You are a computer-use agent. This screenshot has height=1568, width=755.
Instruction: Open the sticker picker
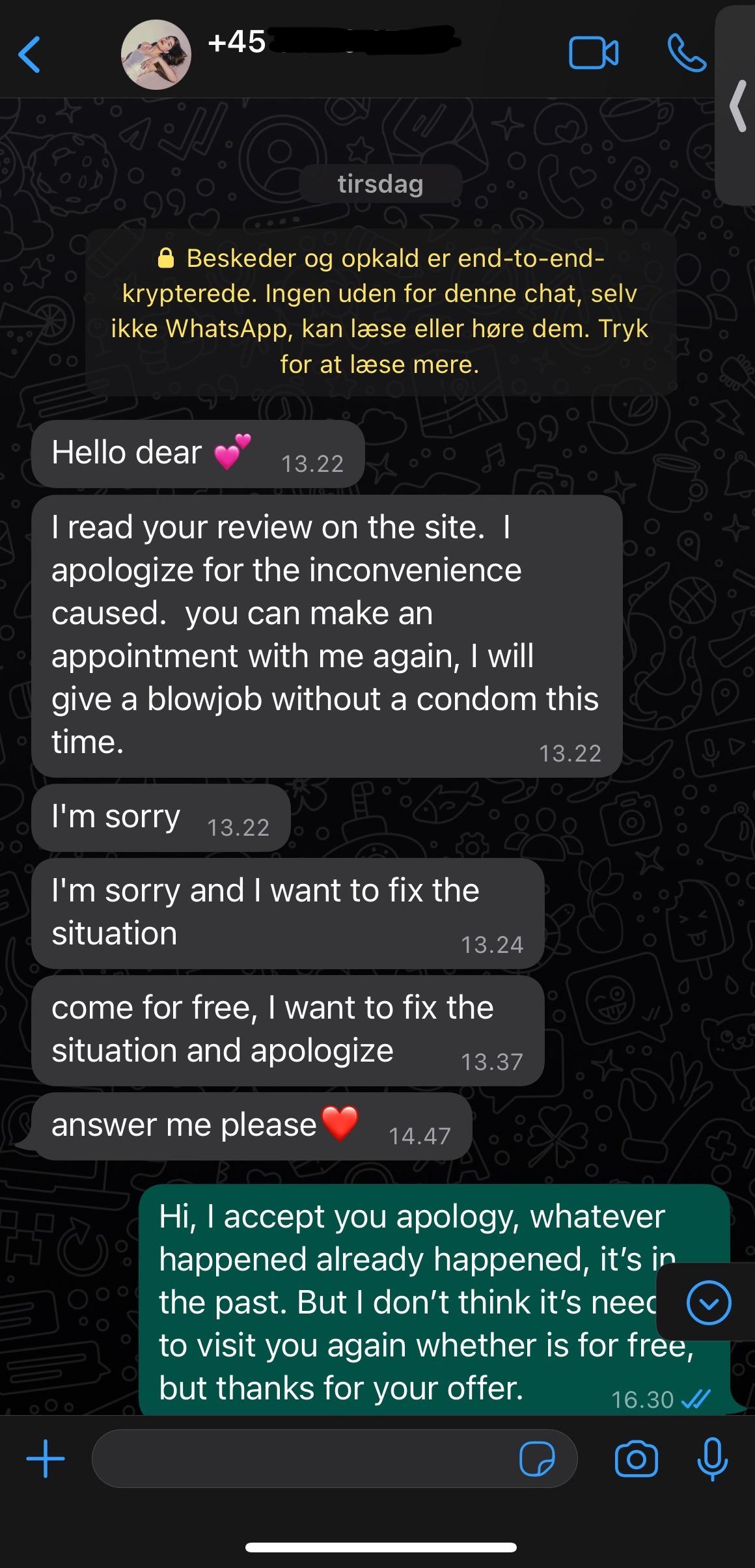tap(538, 1459)
